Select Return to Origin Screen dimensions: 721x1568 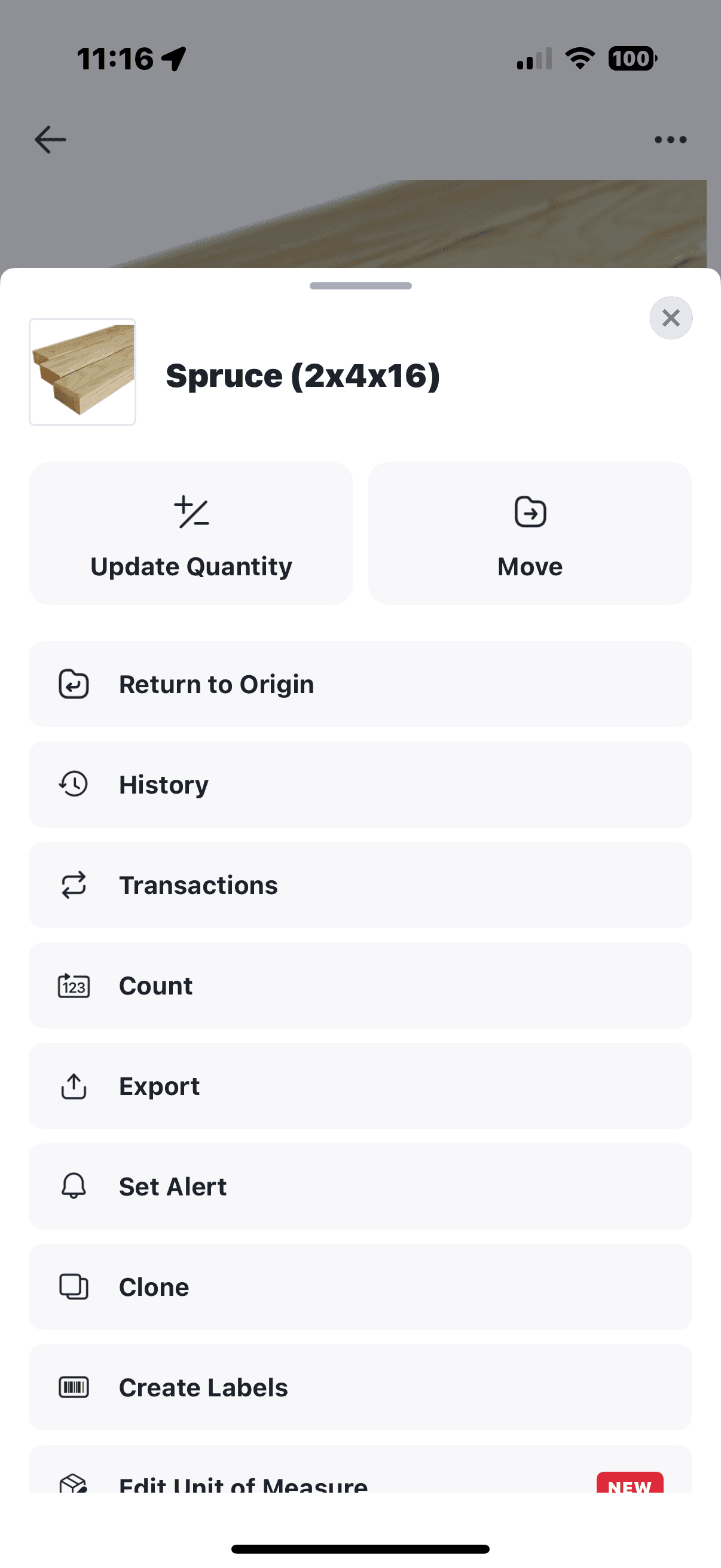(x=360, y=684)
